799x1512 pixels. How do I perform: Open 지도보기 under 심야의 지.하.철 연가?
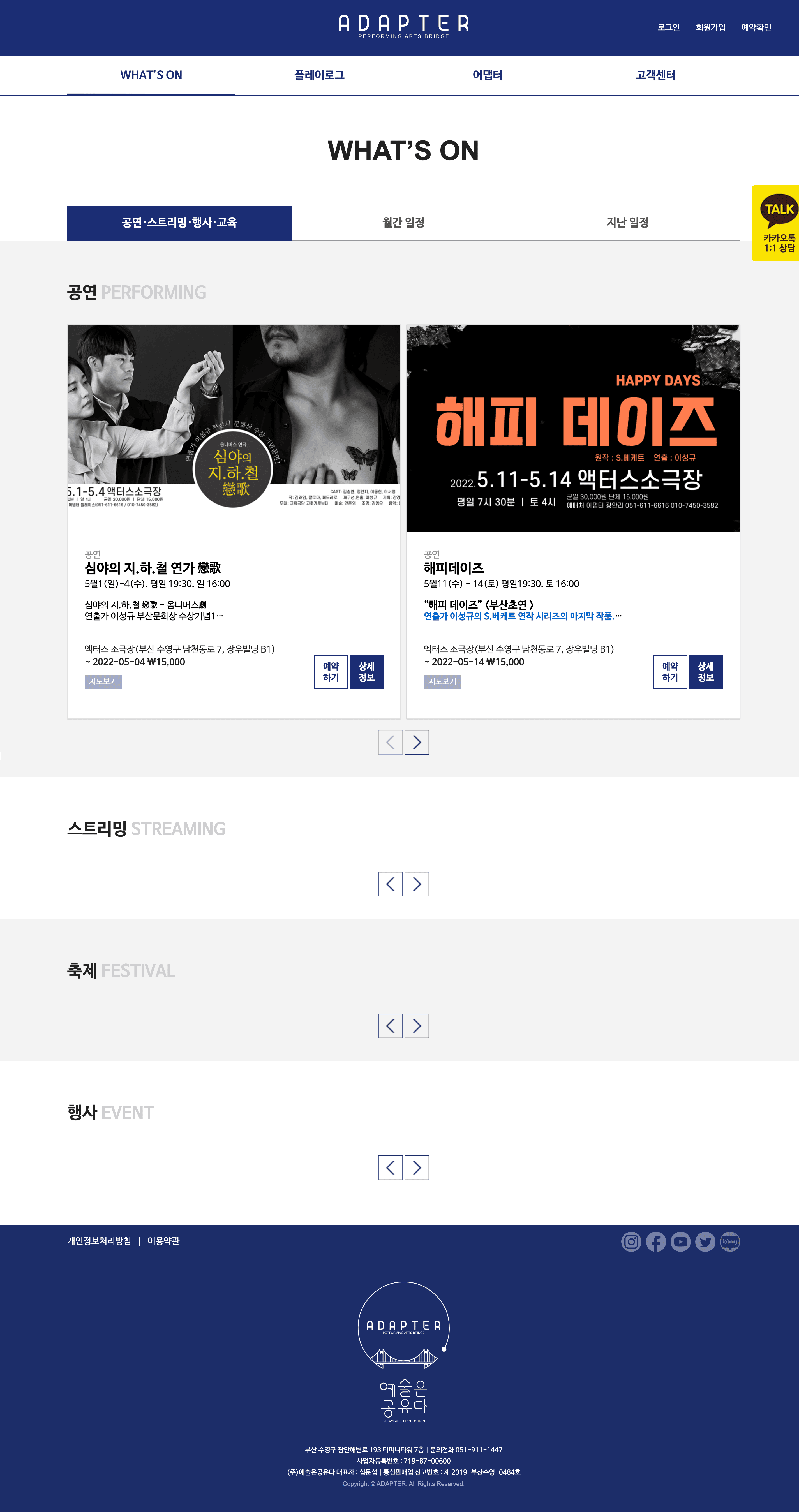pyautogui.click(x=103, y=681)
